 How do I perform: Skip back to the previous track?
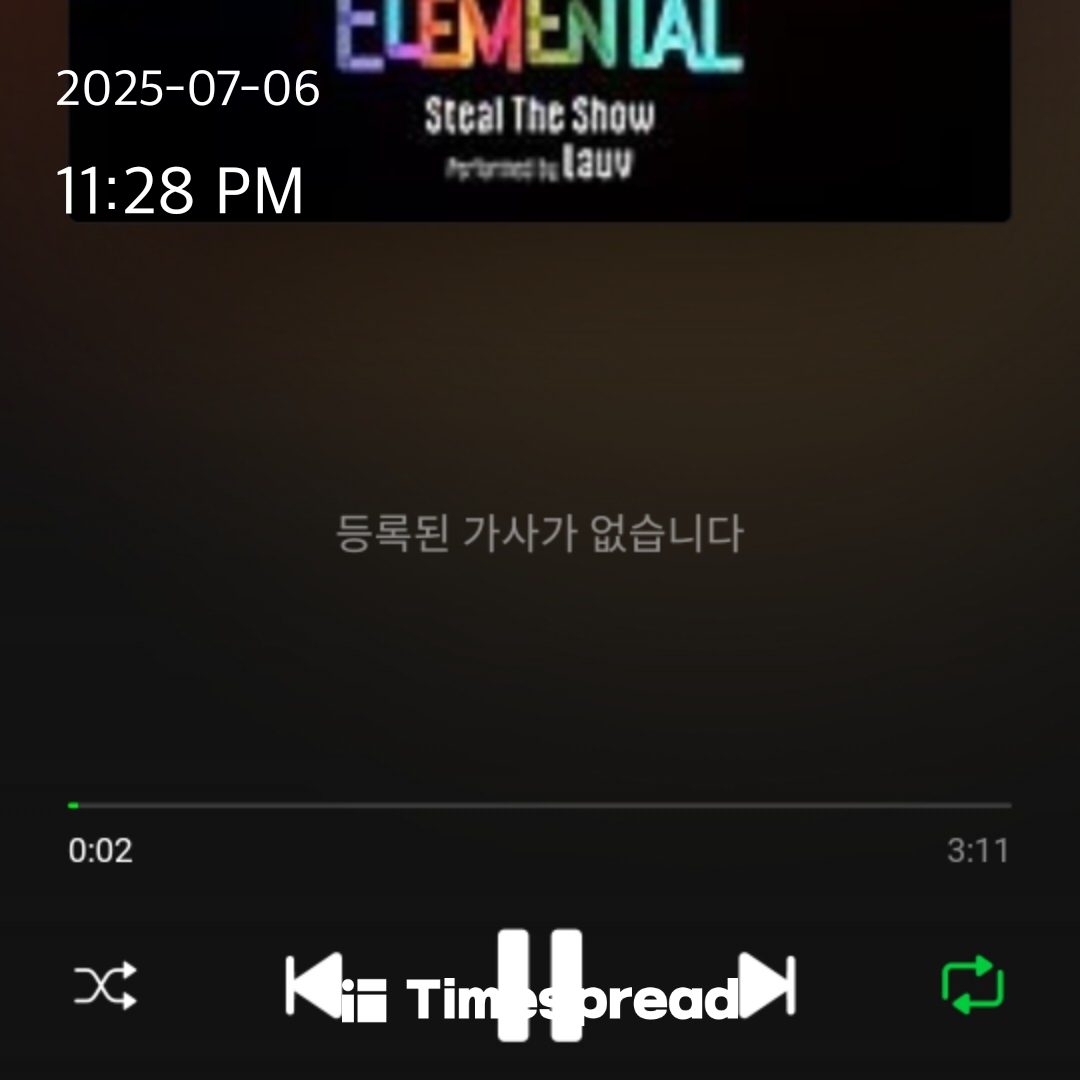310,986
